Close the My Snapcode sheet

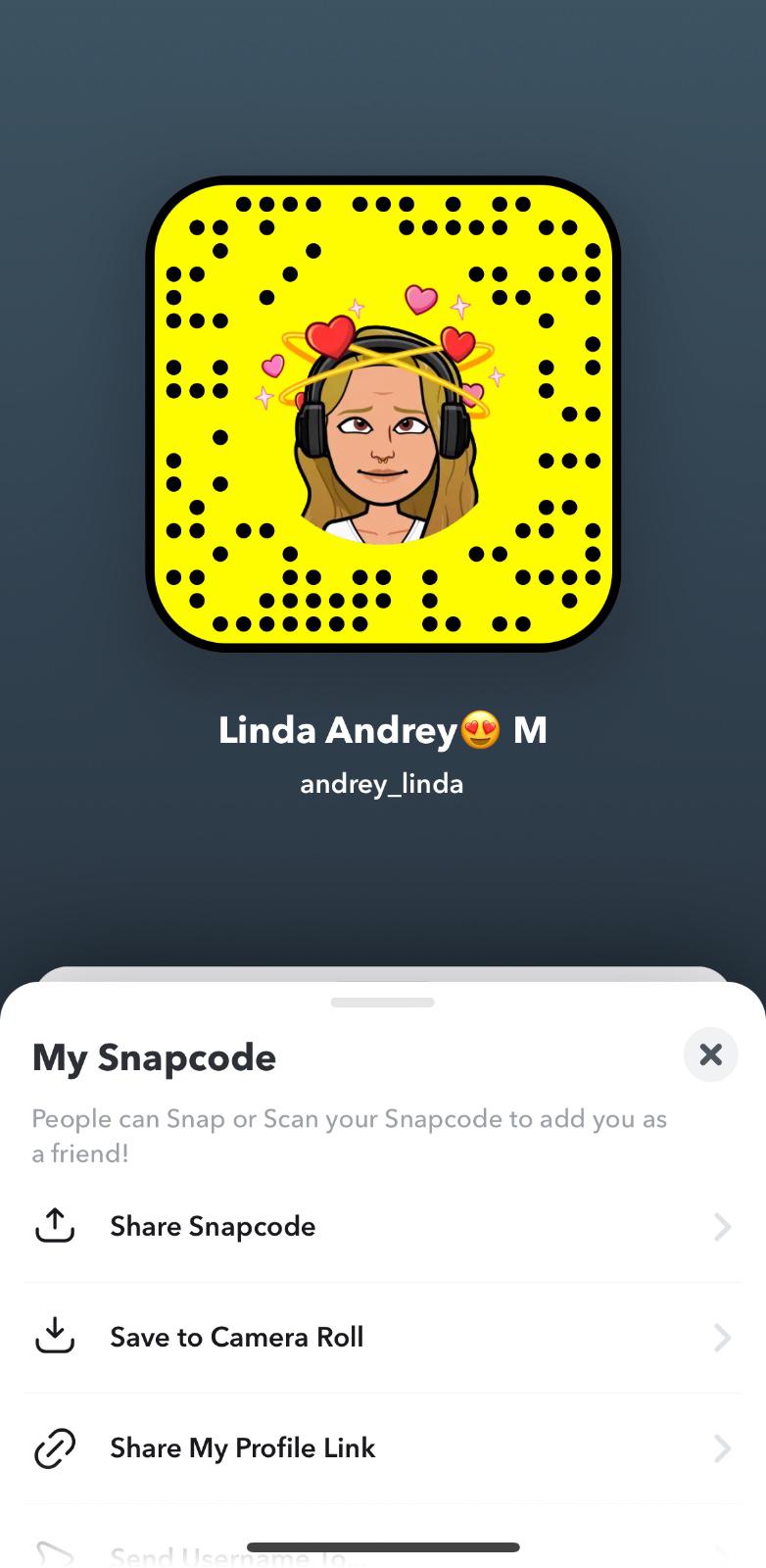point(710,1054)
